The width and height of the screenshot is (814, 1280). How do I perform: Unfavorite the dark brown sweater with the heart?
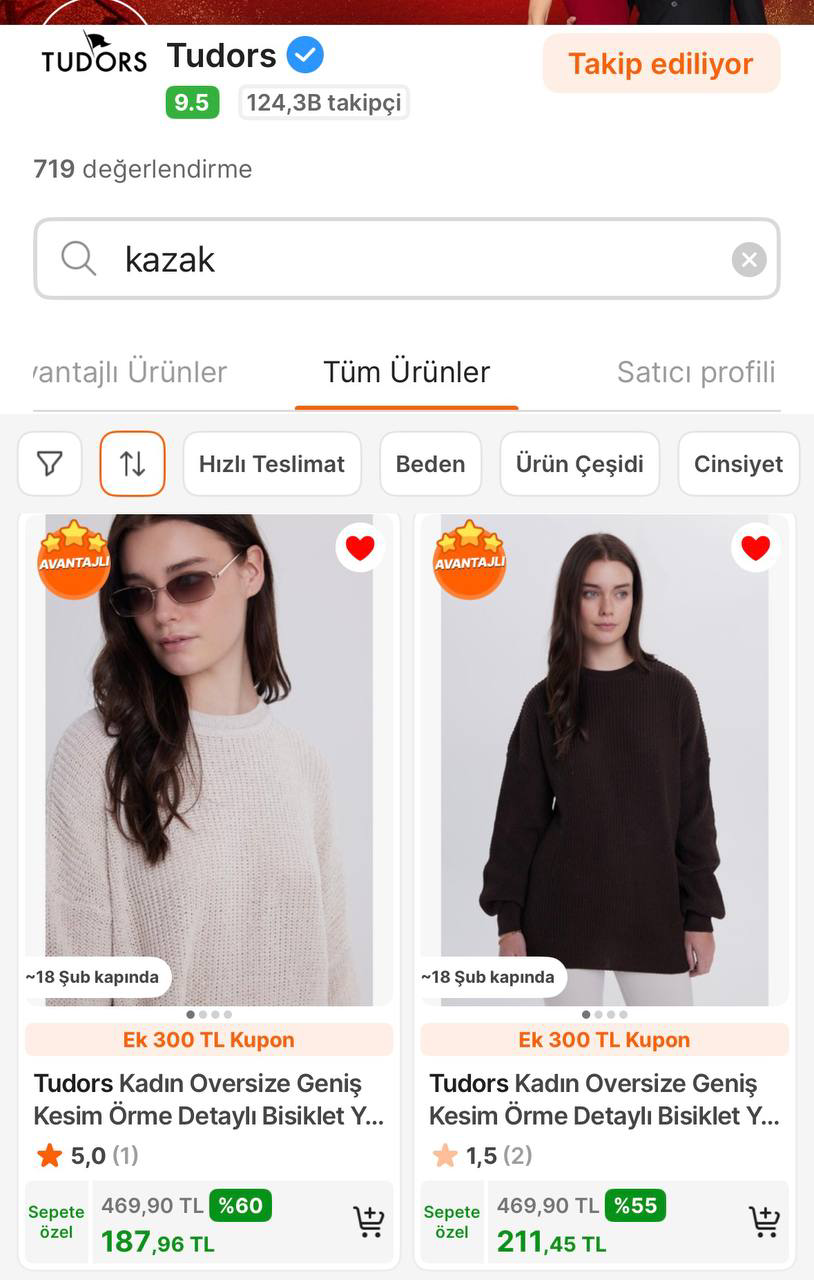755,548
